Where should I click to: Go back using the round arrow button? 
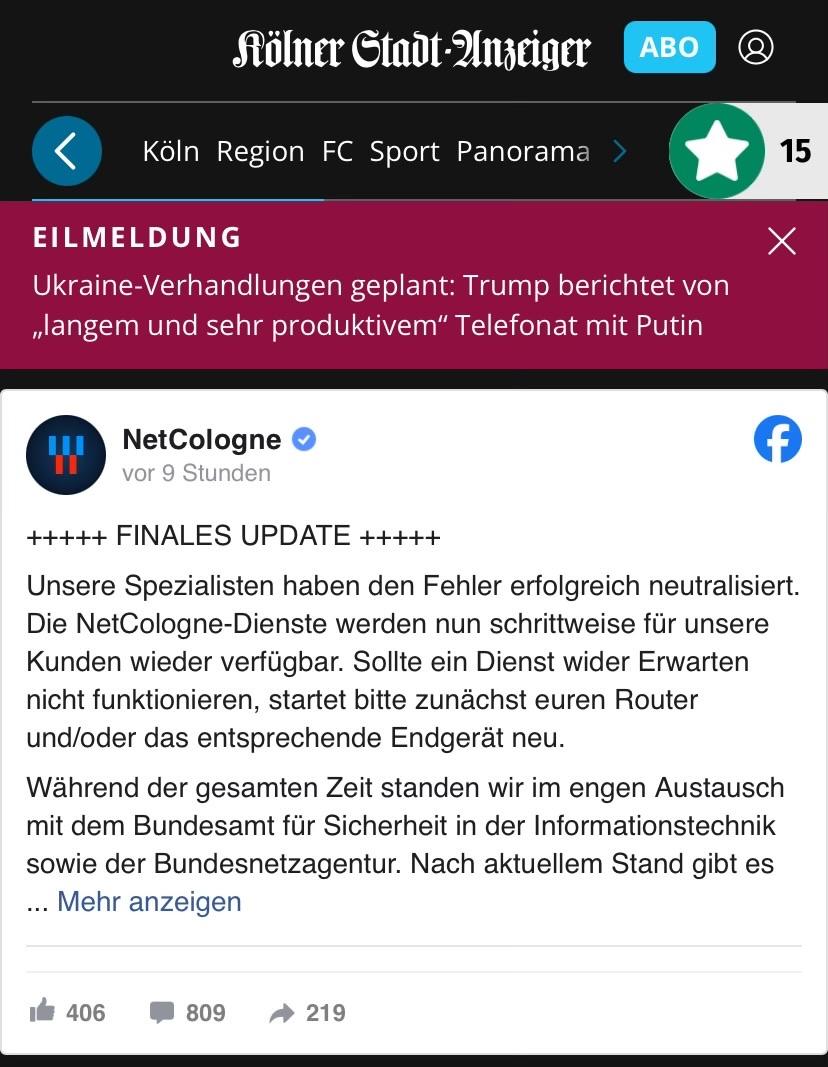point(67,151)
